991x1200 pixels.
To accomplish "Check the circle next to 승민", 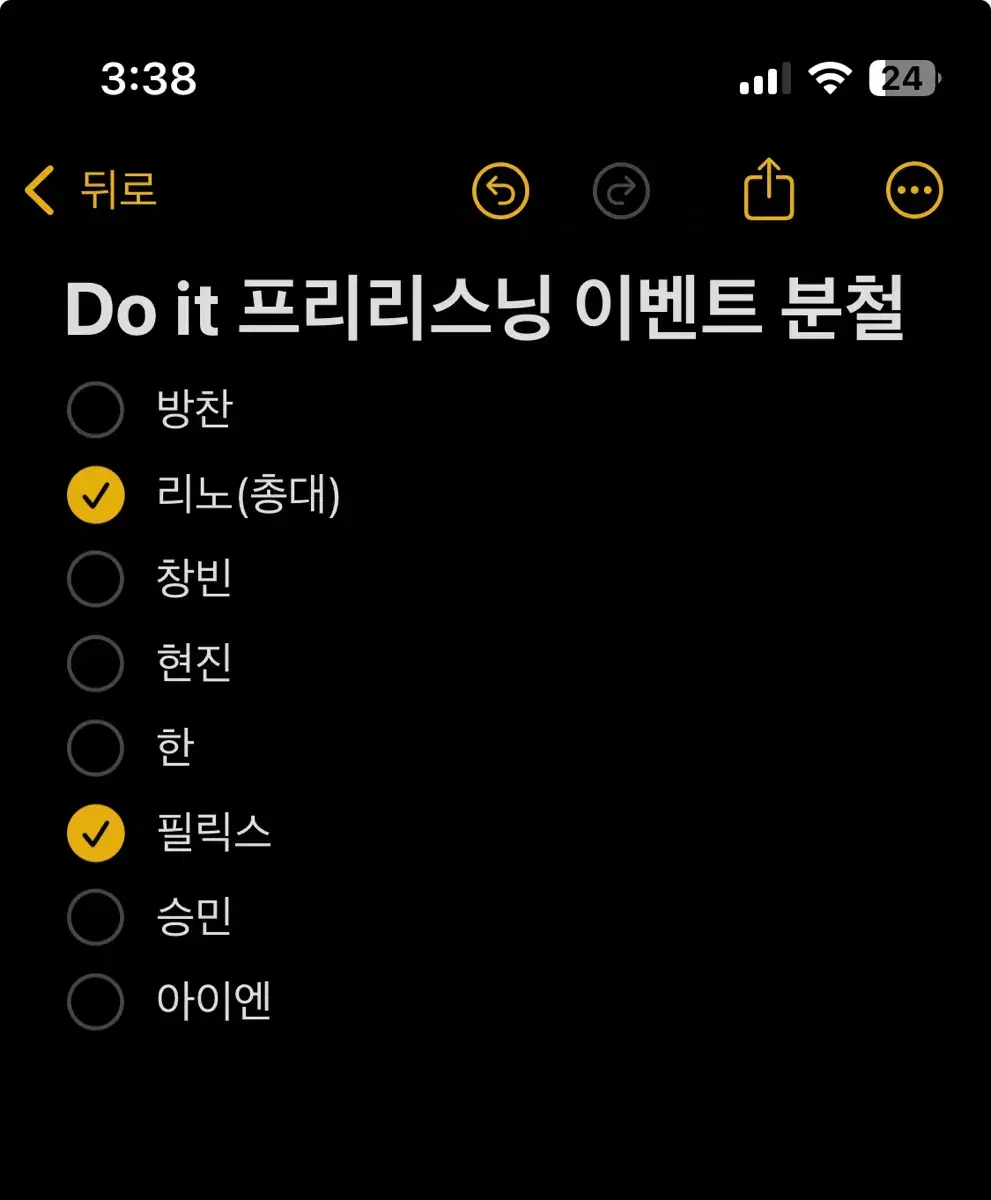I will pos(95,917).
